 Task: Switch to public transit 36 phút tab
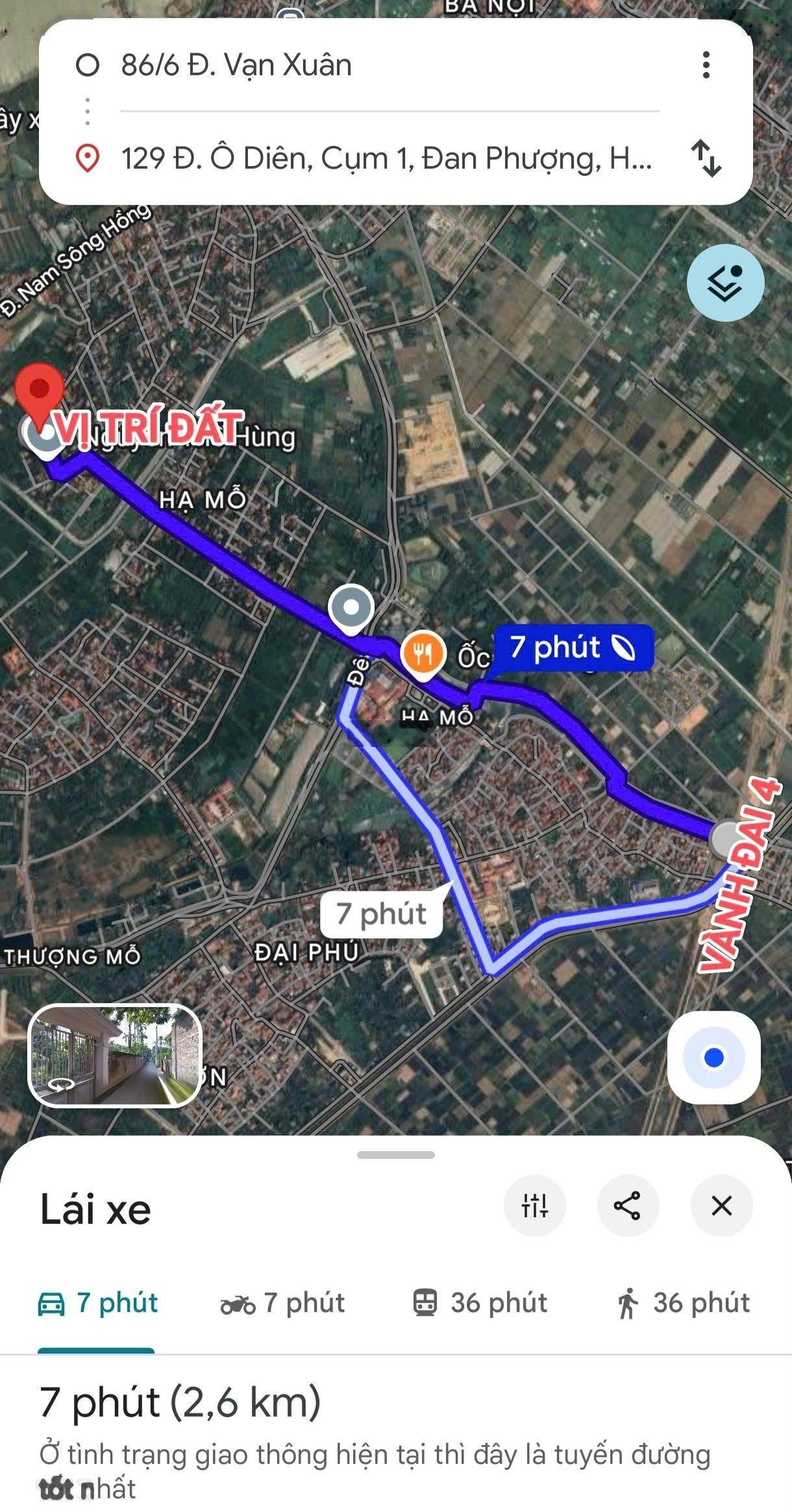point(480,1303)
